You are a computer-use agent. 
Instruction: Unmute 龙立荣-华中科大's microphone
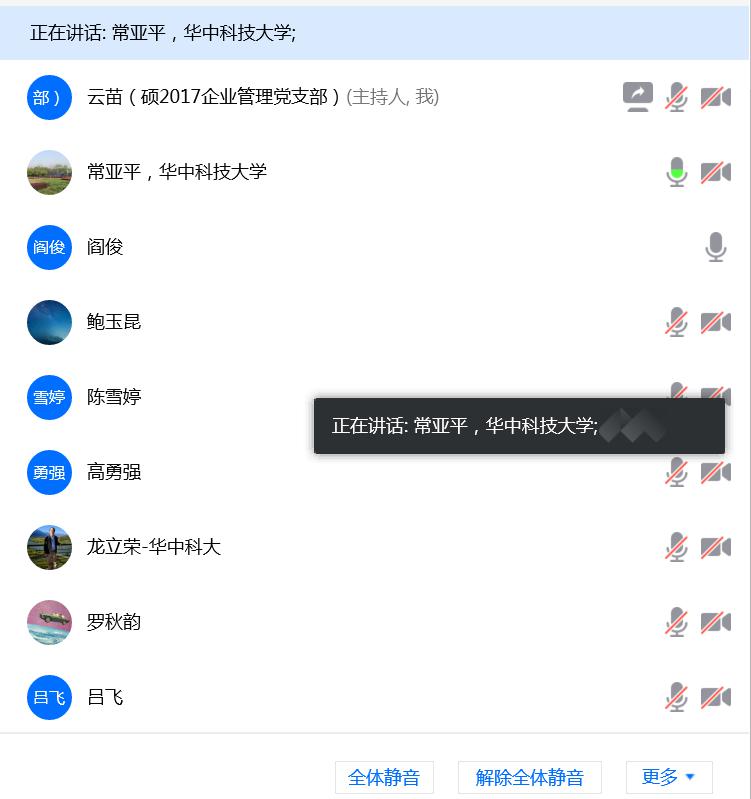coord(677,547)
